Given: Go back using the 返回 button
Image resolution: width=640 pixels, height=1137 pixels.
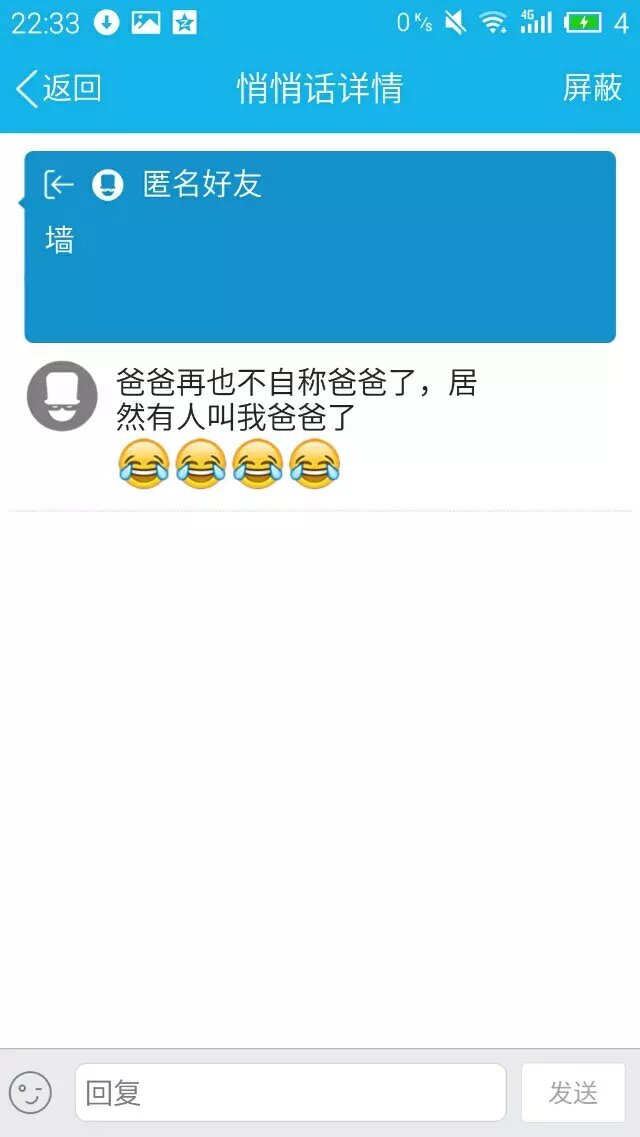Looking at the screenshot, I should 58,88.
